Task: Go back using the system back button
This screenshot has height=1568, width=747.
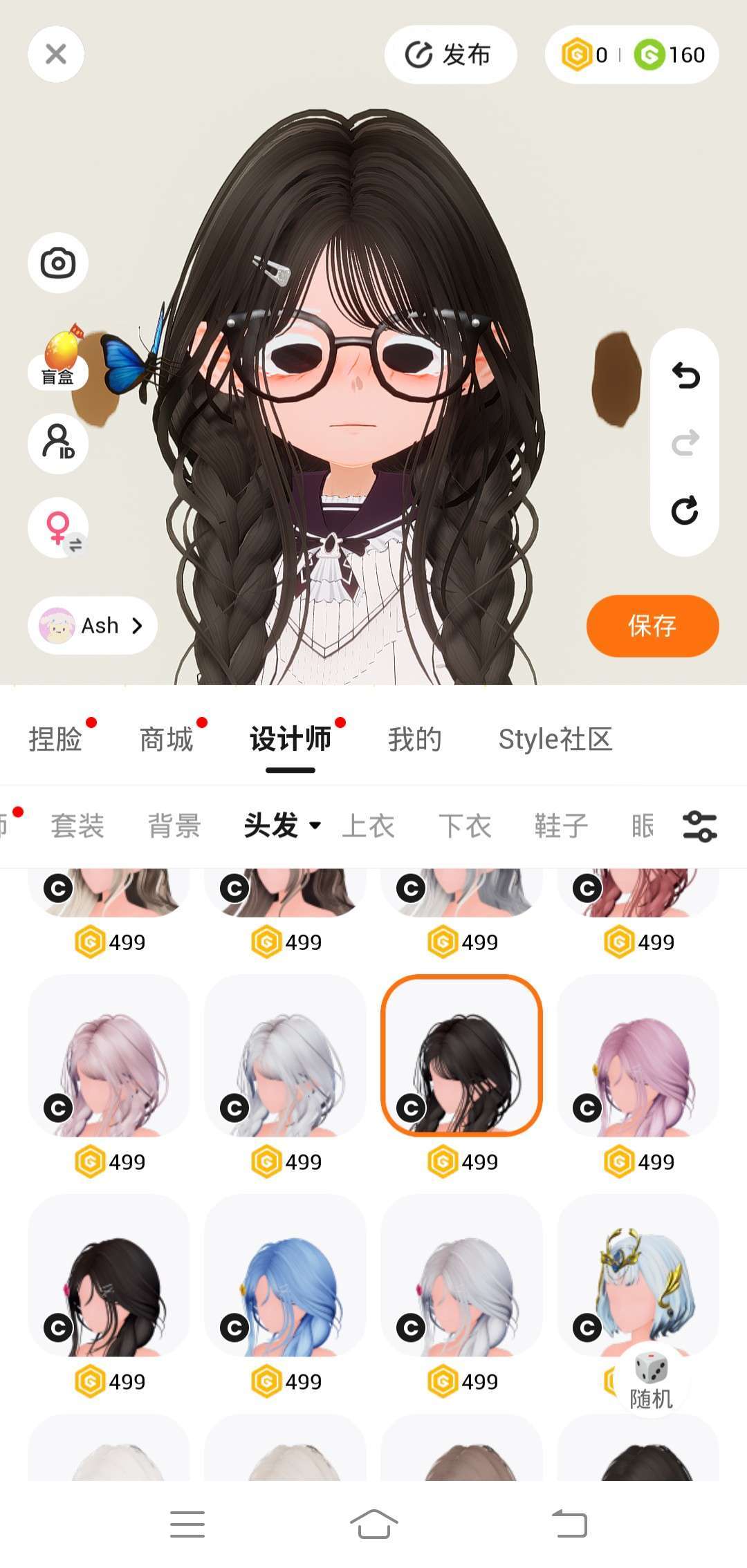Action: (x=569, y=1524)
